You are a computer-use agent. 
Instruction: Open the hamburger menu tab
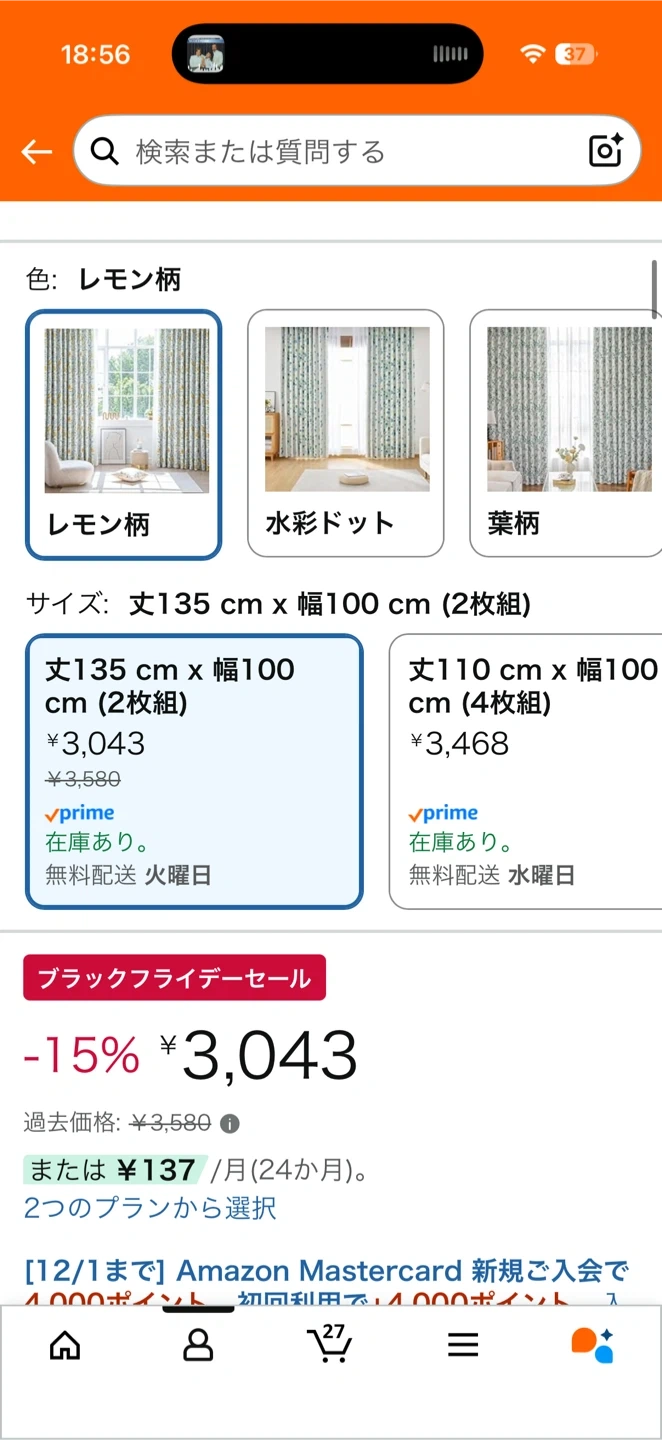463,1345
